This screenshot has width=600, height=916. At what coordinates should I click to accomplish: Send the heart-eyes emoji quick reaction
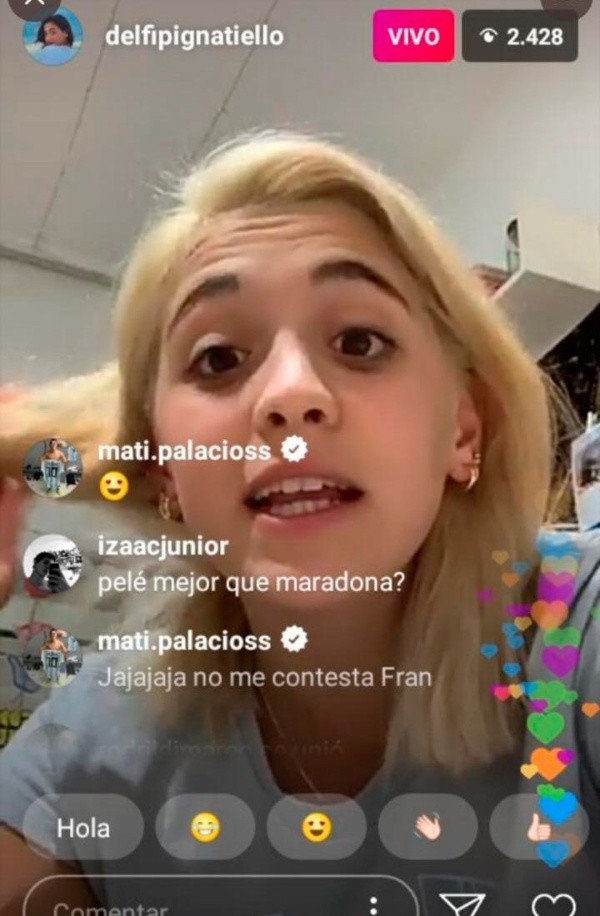tap(316, 827)
